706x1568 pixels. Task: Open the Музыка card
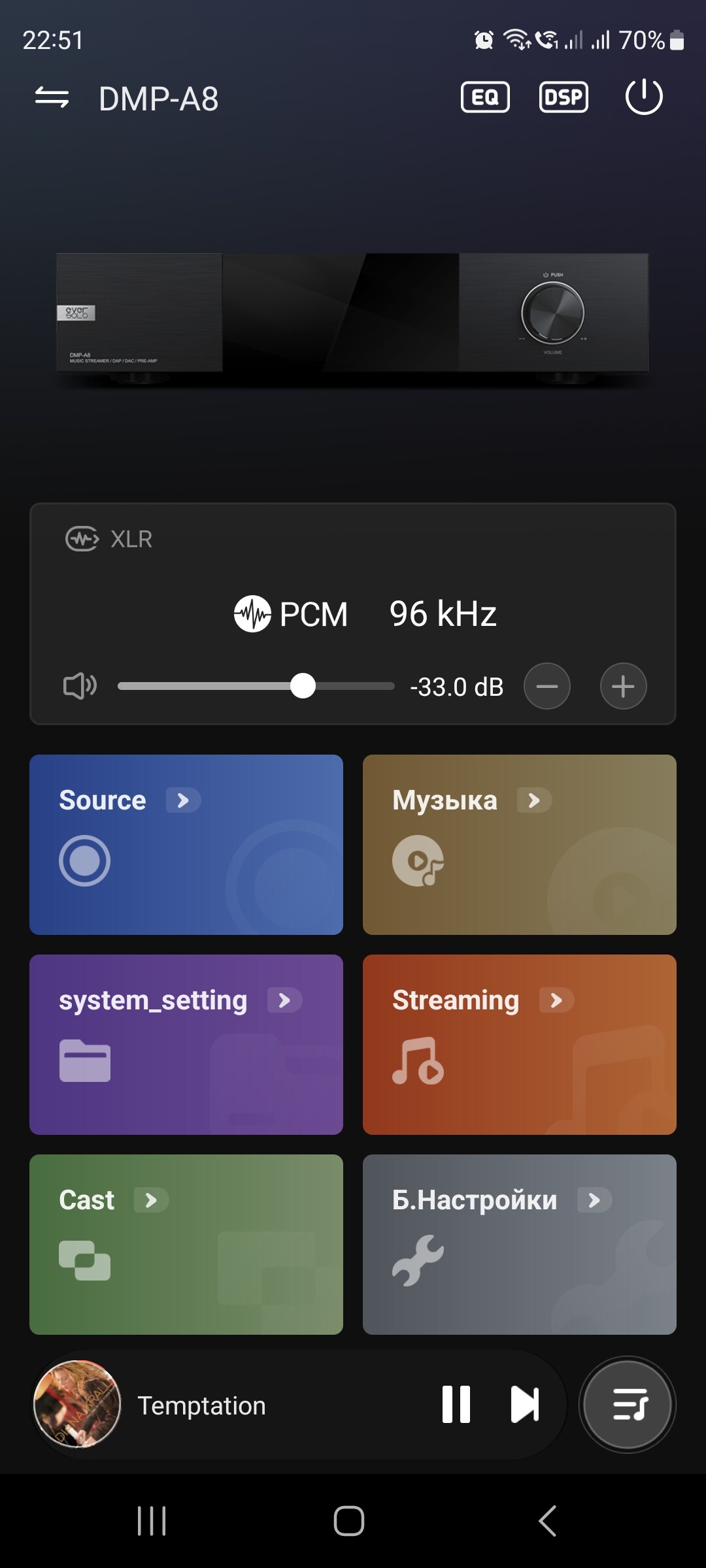[520, 845]
